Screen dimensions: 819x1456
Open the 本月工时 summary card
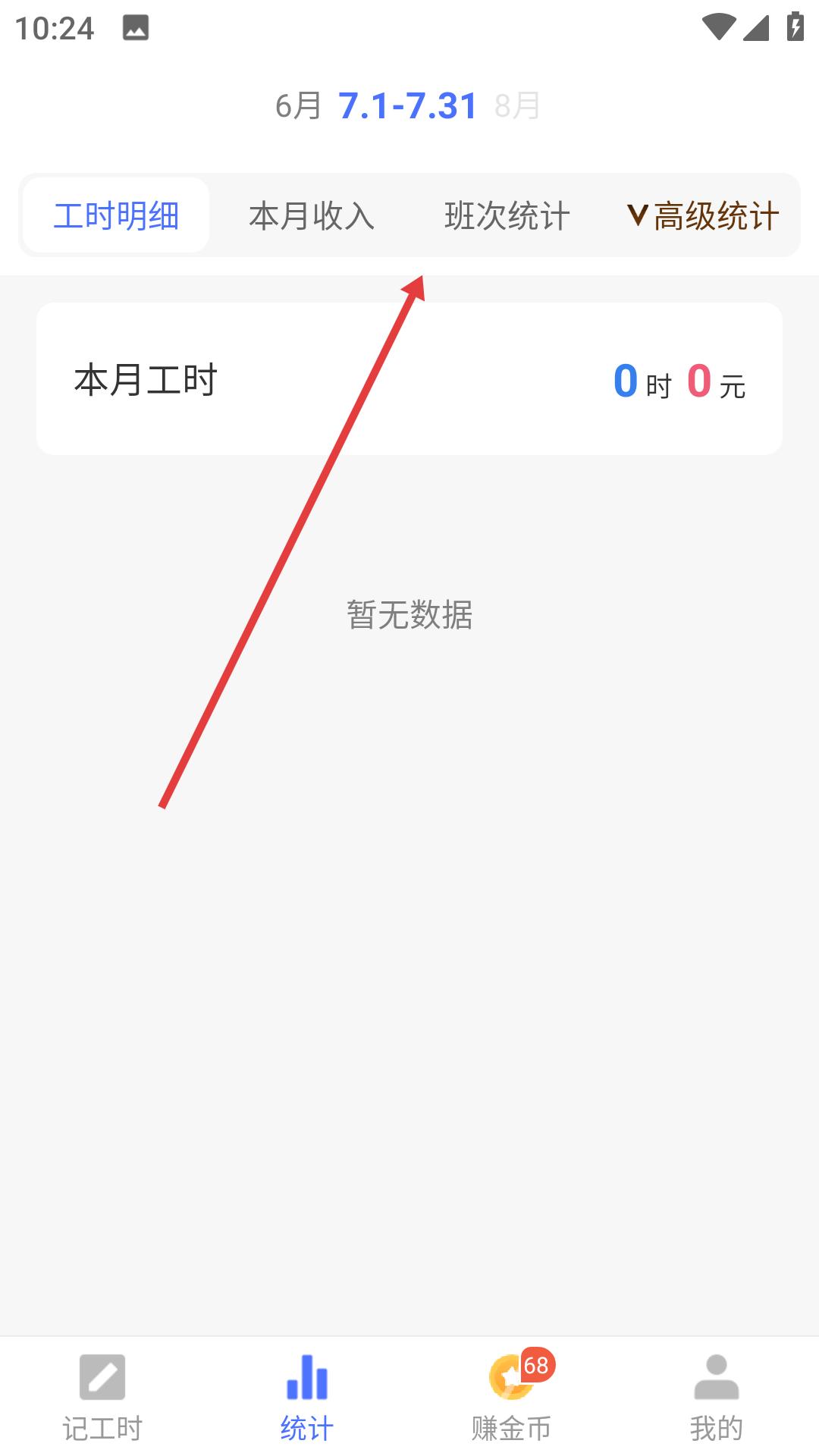(409, 379)
